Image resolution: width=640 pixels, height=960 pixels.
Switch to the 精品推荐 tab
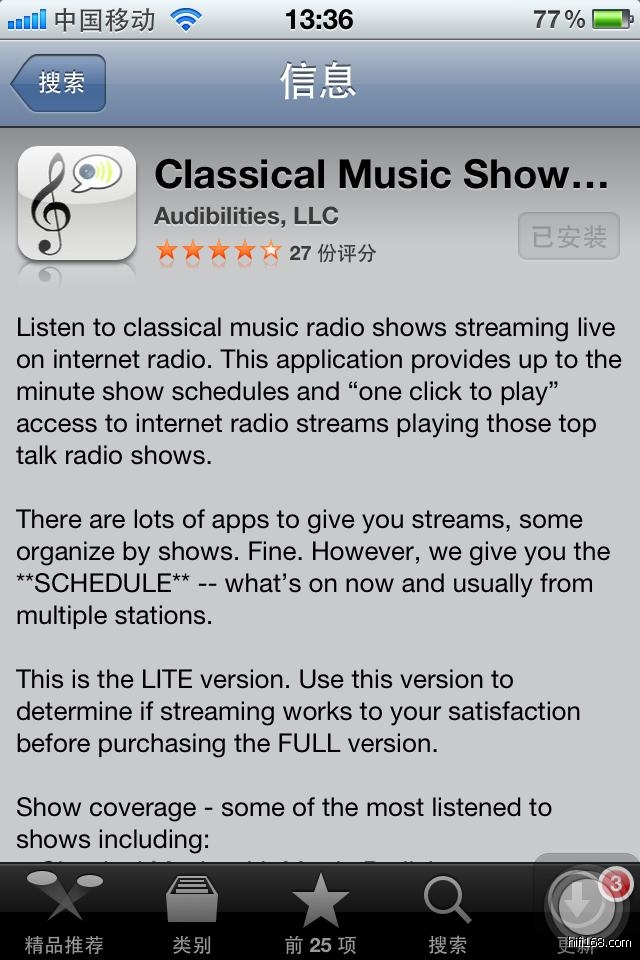coord(64,912)
